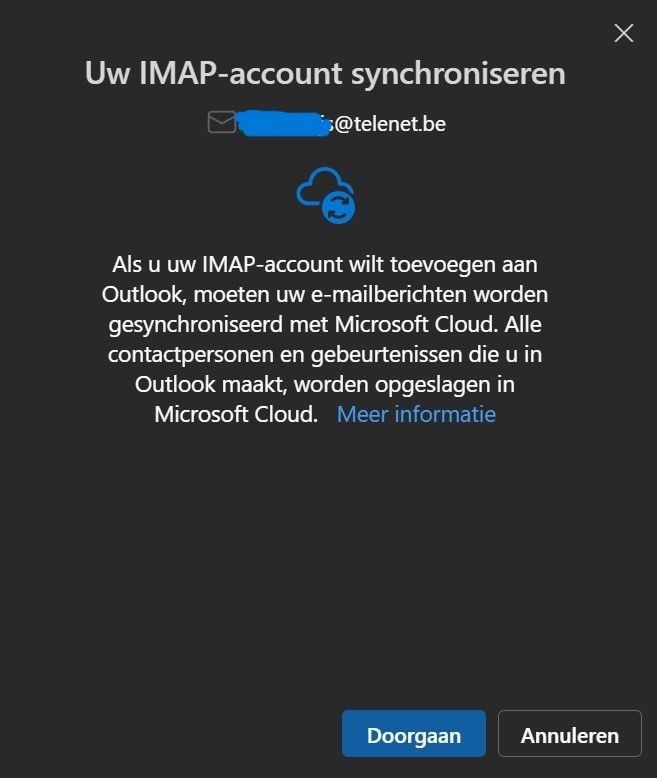Image resolution: width=657 pixels, height=778 pixels.
Task: Cancel with the Annuleren button
Action: pyautogui.click(x=569, y=735)
